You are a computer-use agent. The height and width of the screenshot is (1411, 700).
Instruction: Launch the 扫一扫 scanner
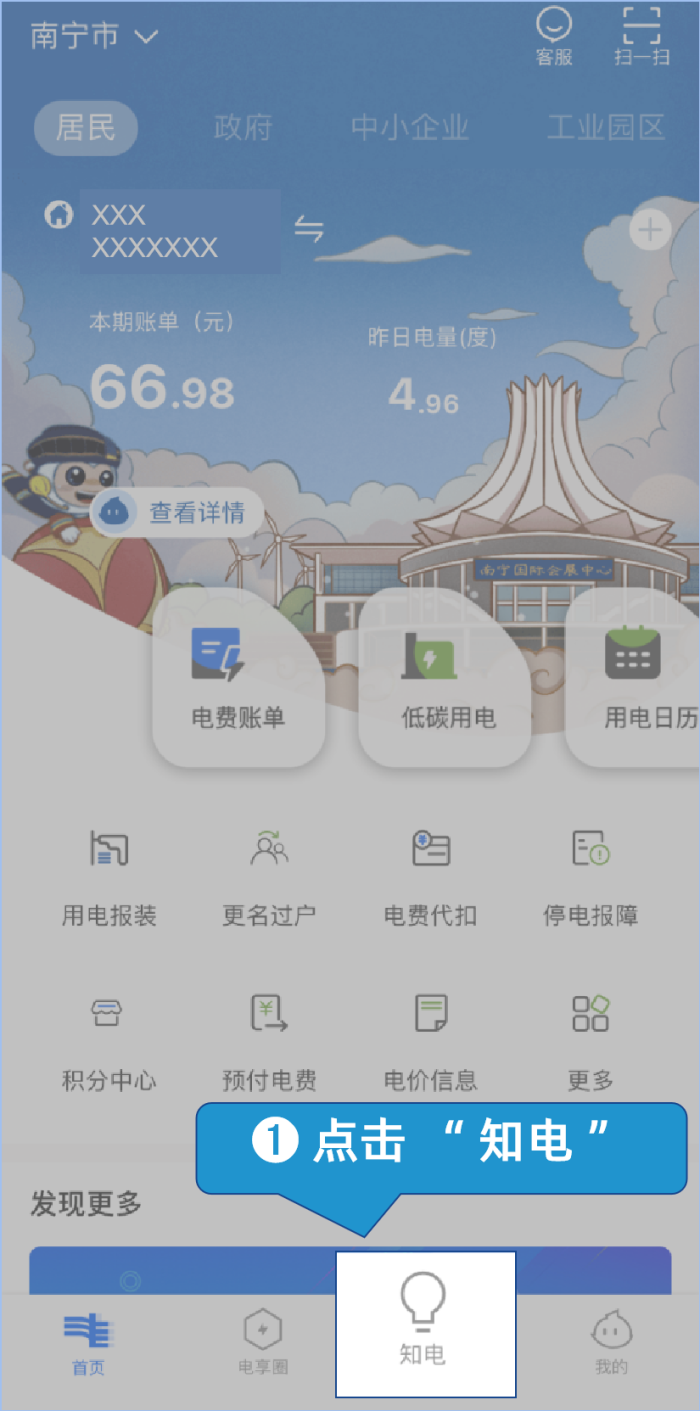point(642,37)
